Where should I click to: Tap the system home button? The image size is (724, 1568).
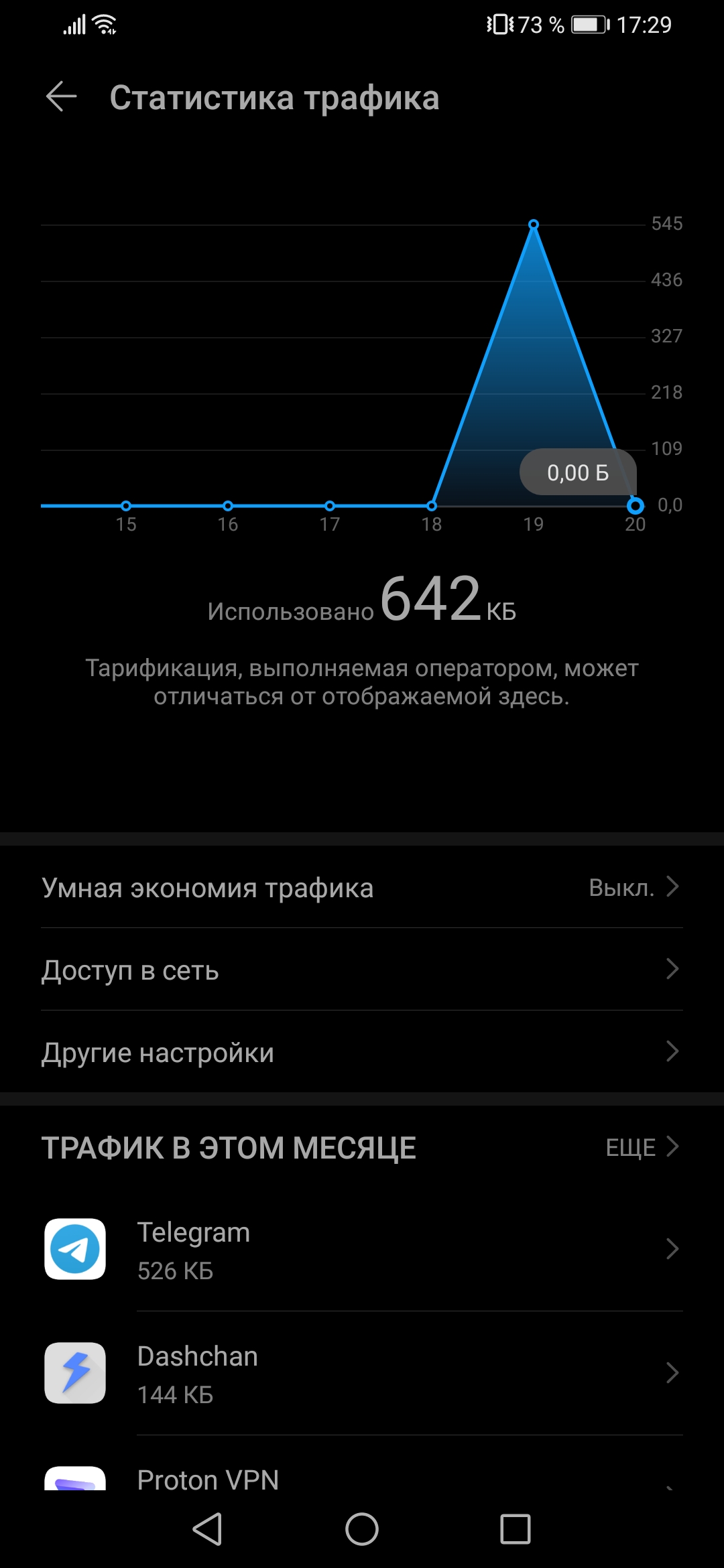[362, 1529]
